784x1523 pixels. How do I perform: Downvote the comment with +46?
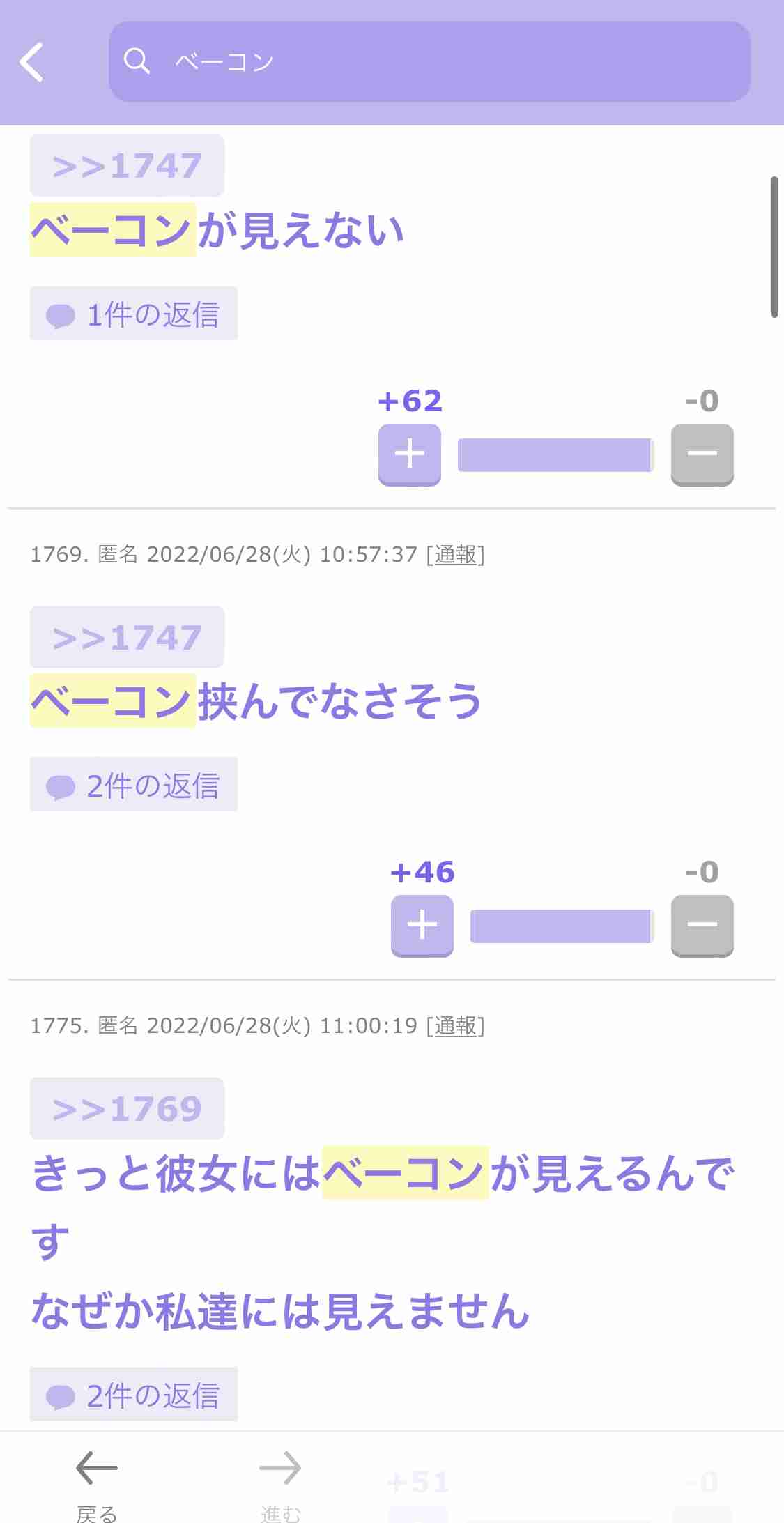click(x=702, y=926)
